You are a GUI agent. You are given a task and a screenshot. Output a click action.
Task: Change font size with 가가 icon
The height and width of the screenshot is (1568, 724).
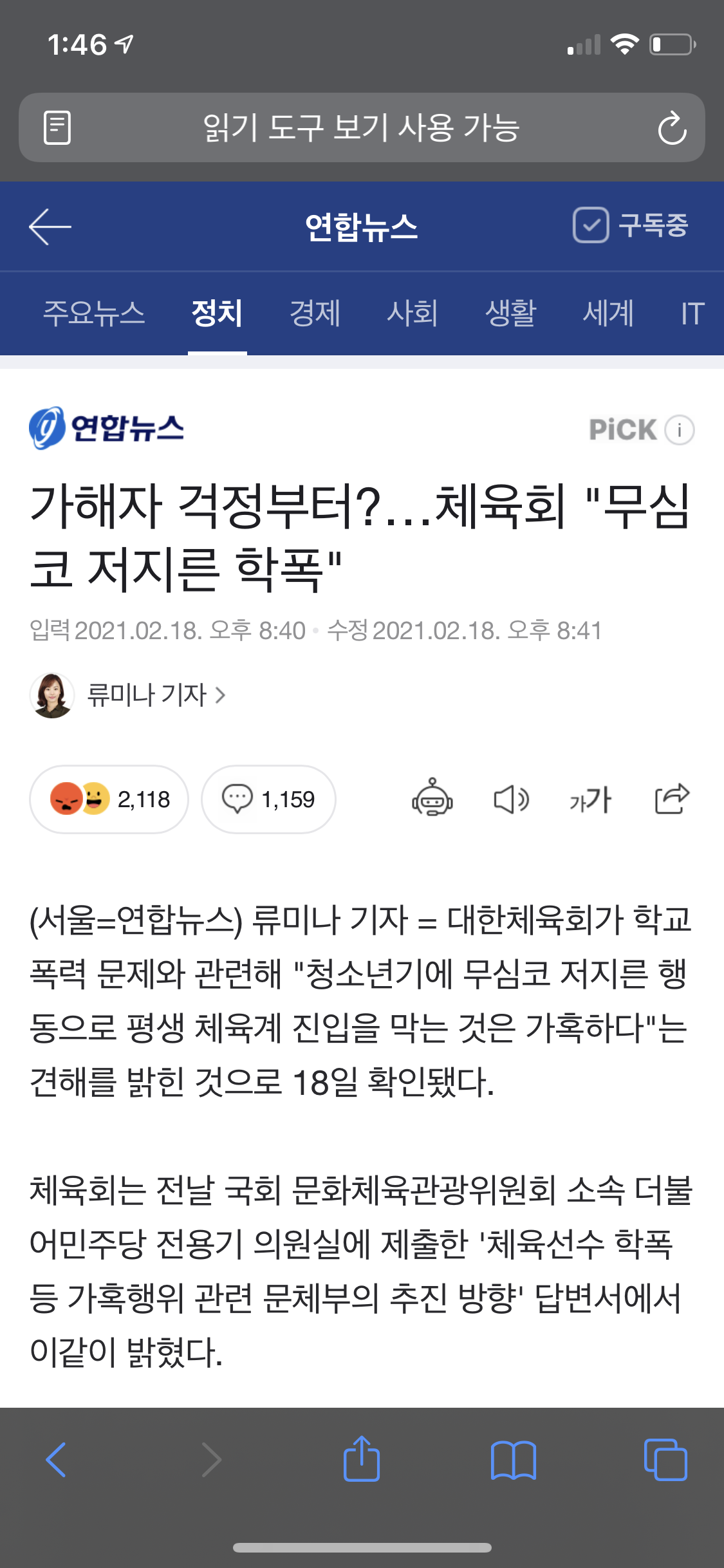590,799
